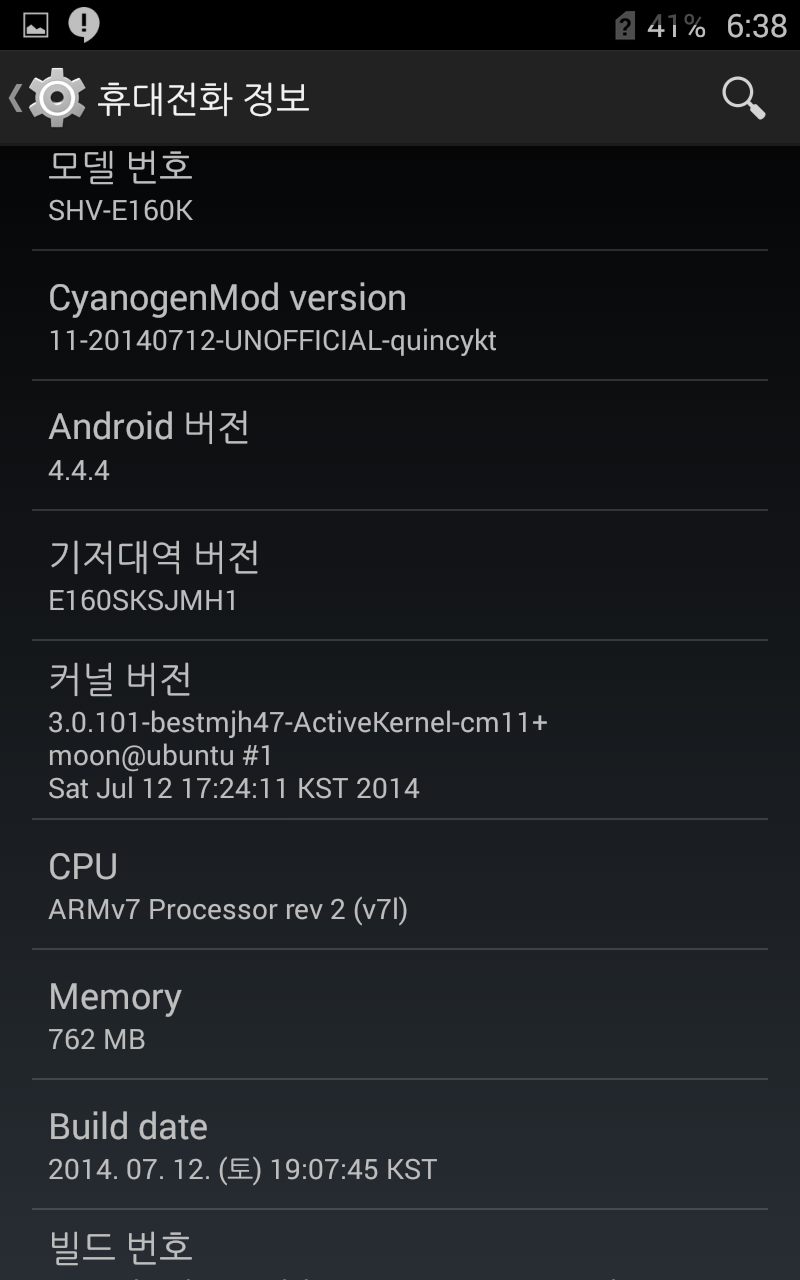
Task: Tap the Android 버전 row
Action: pyautogui.click(x=400, y=445)
